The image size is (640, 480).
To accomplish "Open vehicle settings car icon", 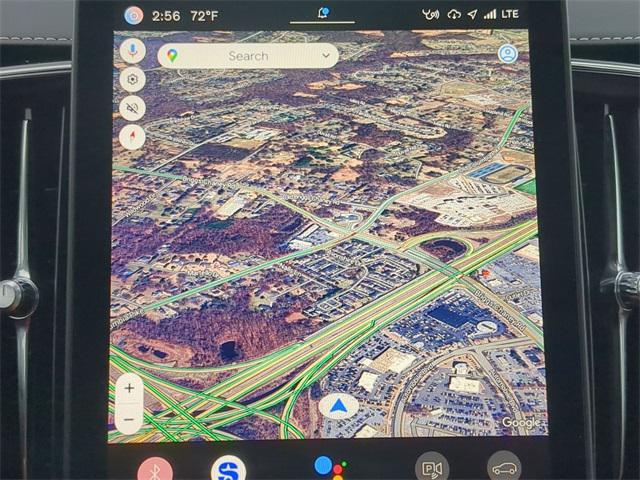I will click(x=504, y=468).
